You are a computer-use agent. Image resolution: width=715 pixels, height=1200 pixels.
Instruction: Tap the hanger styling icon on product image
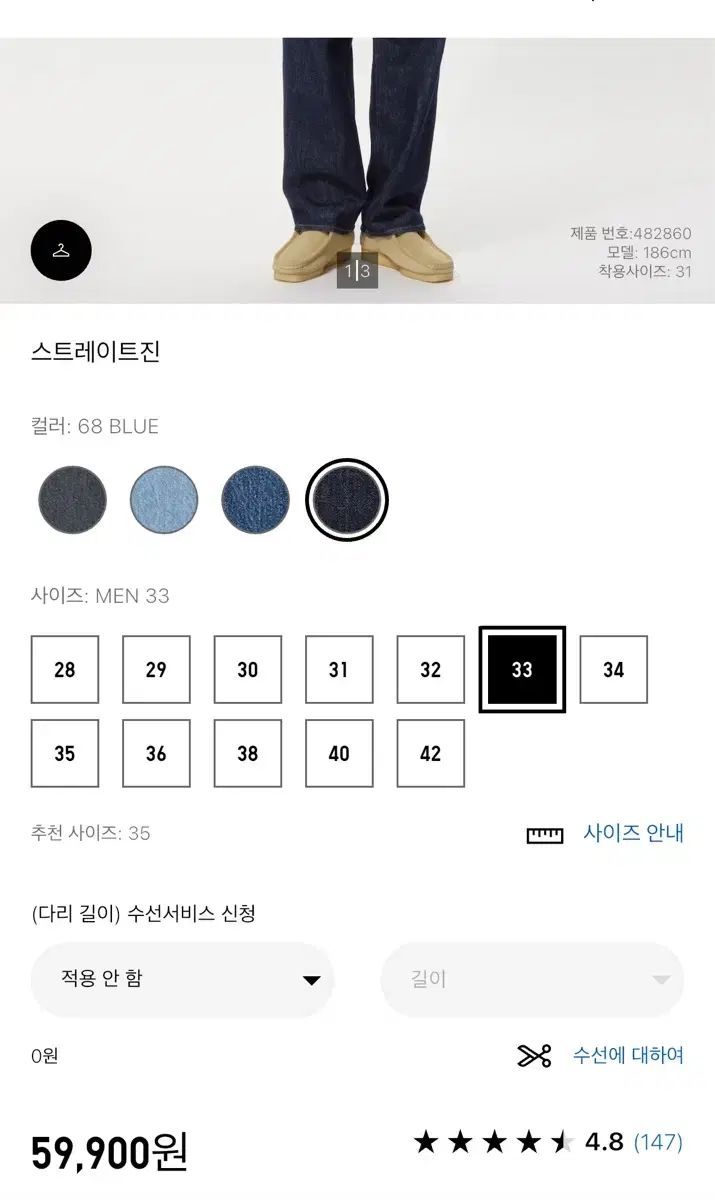[61, 250]
